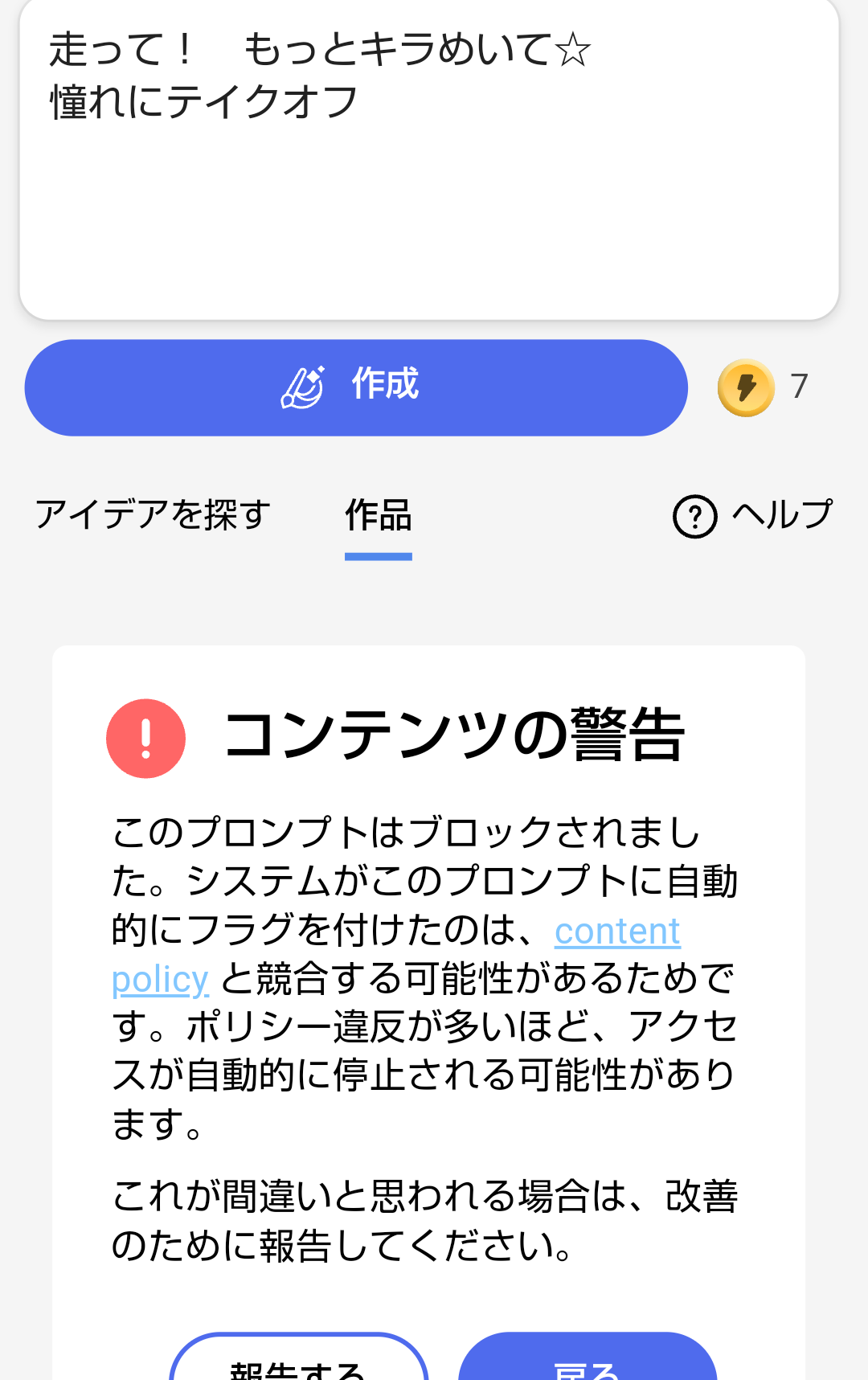Open ヘルプ help
Image resolution: width=868 pixels, height=1380 pixels.
[x=752, y=515]
